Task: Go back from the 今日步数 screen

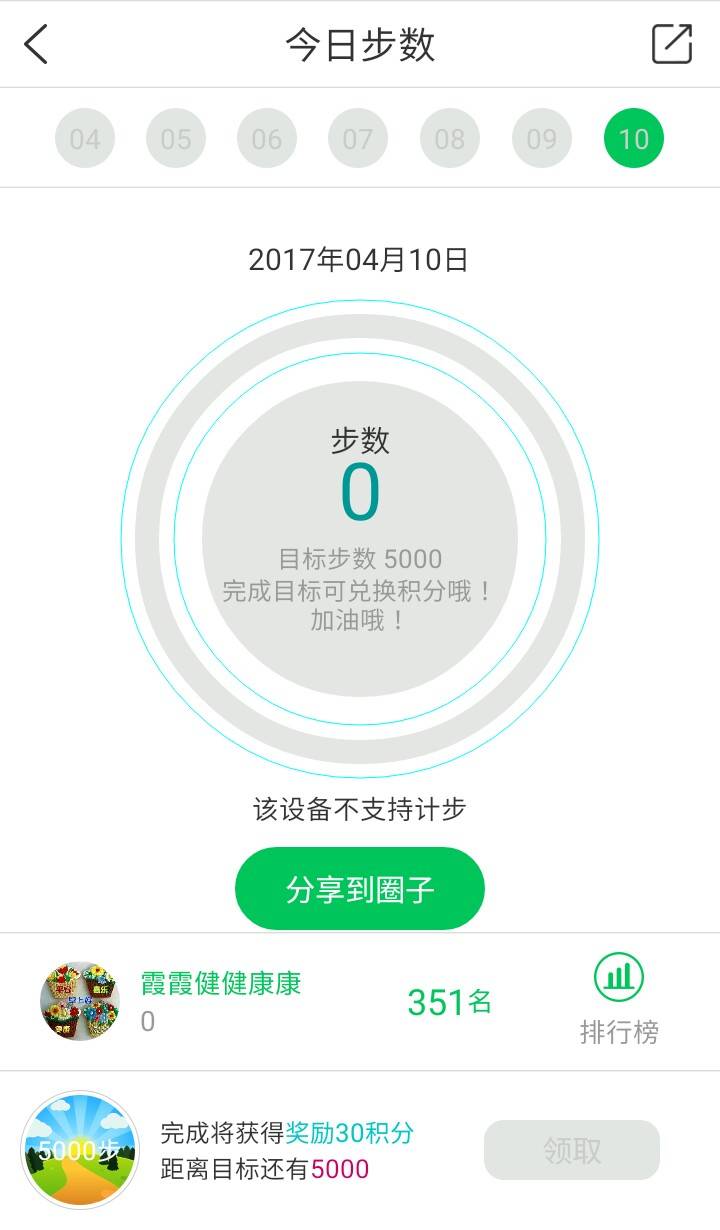Action: (37, 45)
